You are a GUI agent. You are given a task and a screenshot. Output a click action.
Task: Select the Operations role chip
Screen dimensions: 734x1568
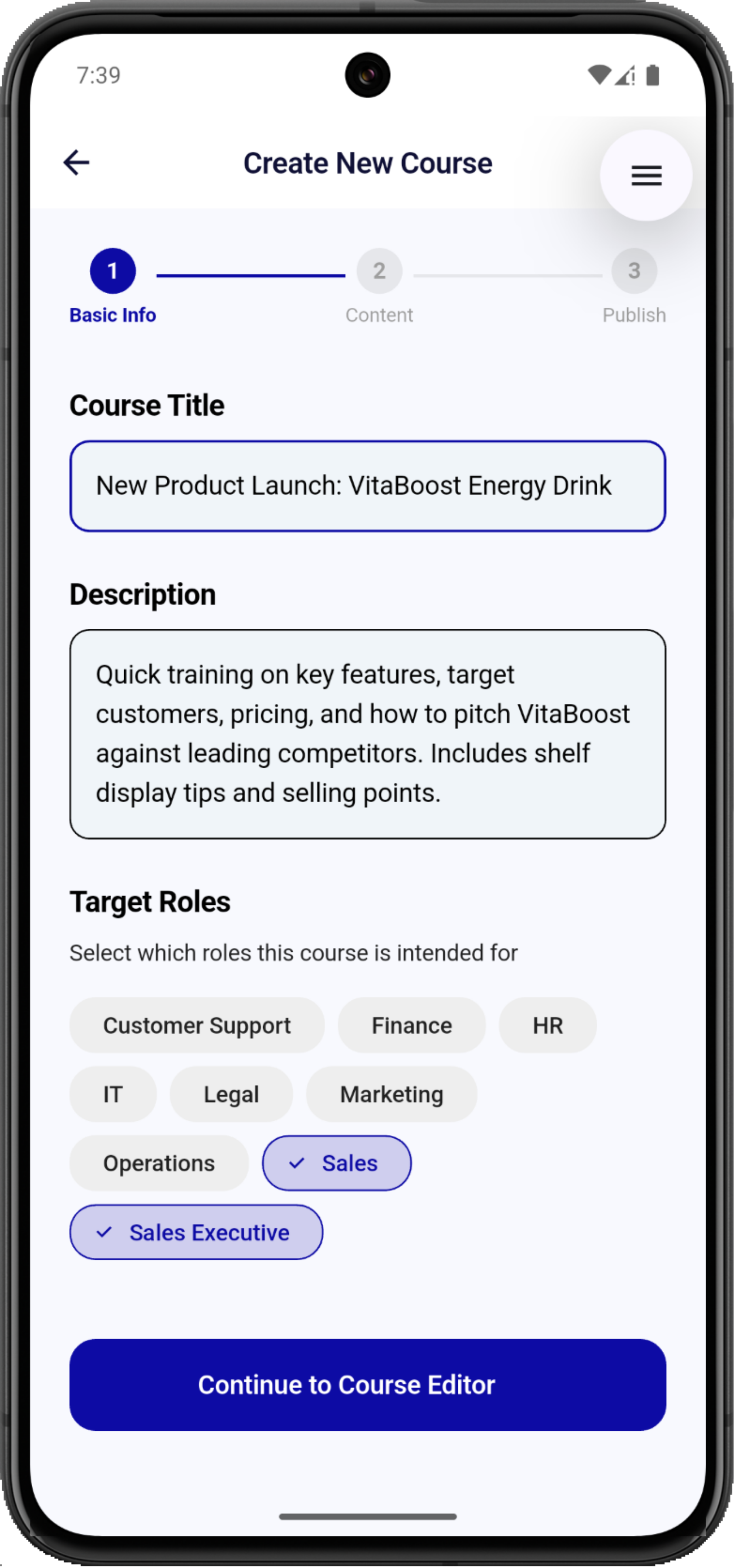[x=159, y=1163]
